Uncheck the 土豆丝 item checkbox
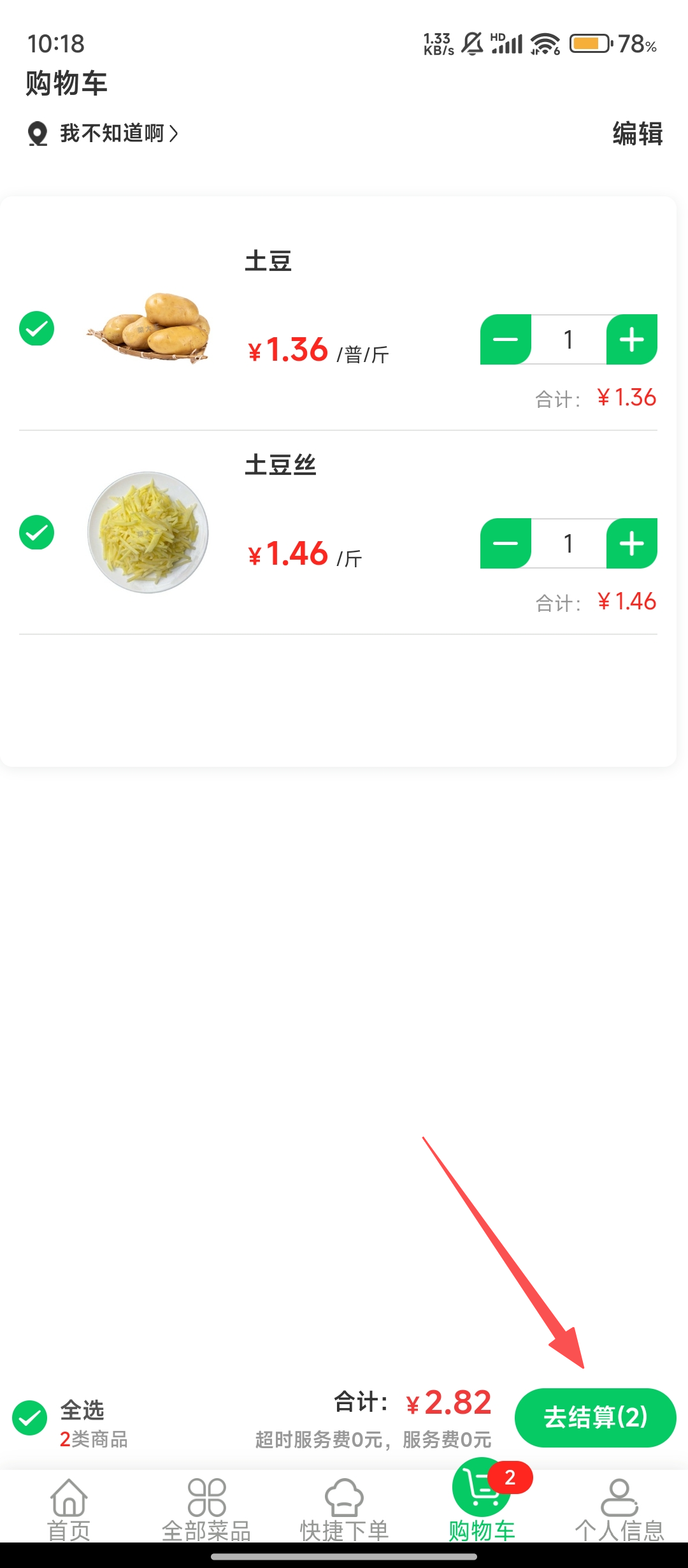This screenshot has width=688, height=1568. [37, 533]
